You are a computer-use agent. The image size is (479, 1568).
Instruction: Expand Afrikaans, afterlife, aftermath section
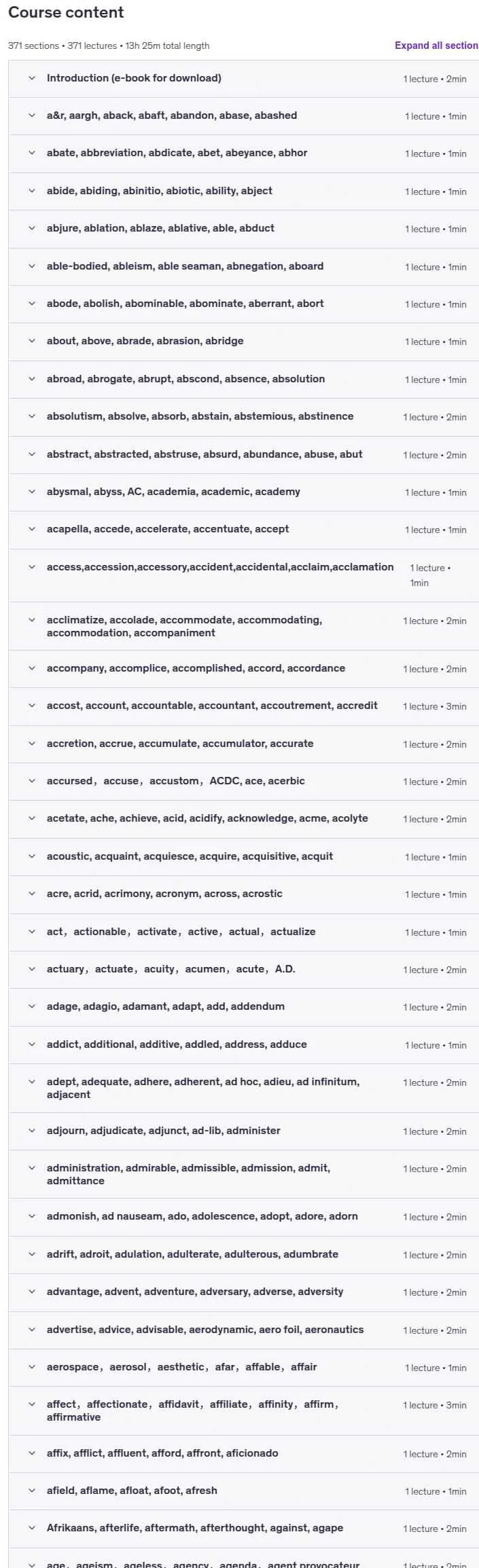[x=243, y=1529]
